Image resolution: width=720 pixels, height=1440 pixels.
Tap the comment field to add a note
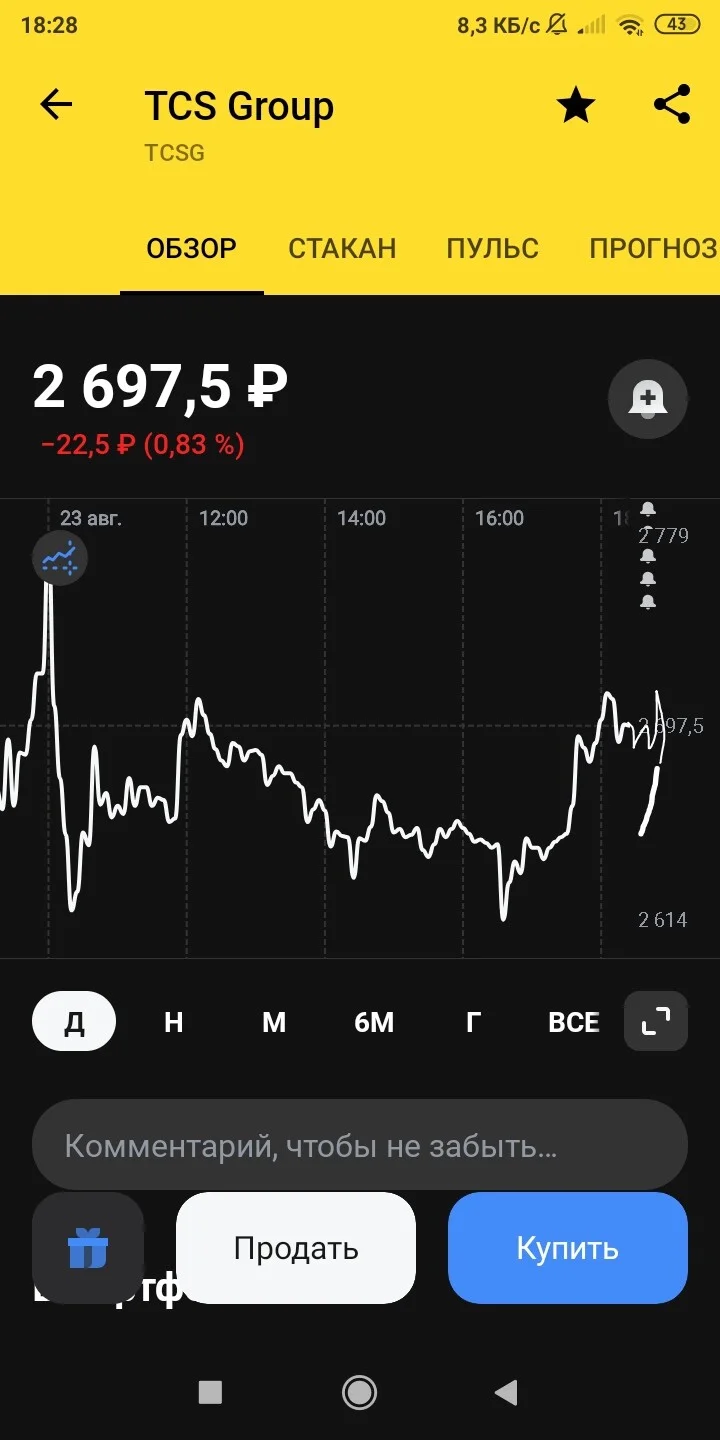tap(360, 1145)
